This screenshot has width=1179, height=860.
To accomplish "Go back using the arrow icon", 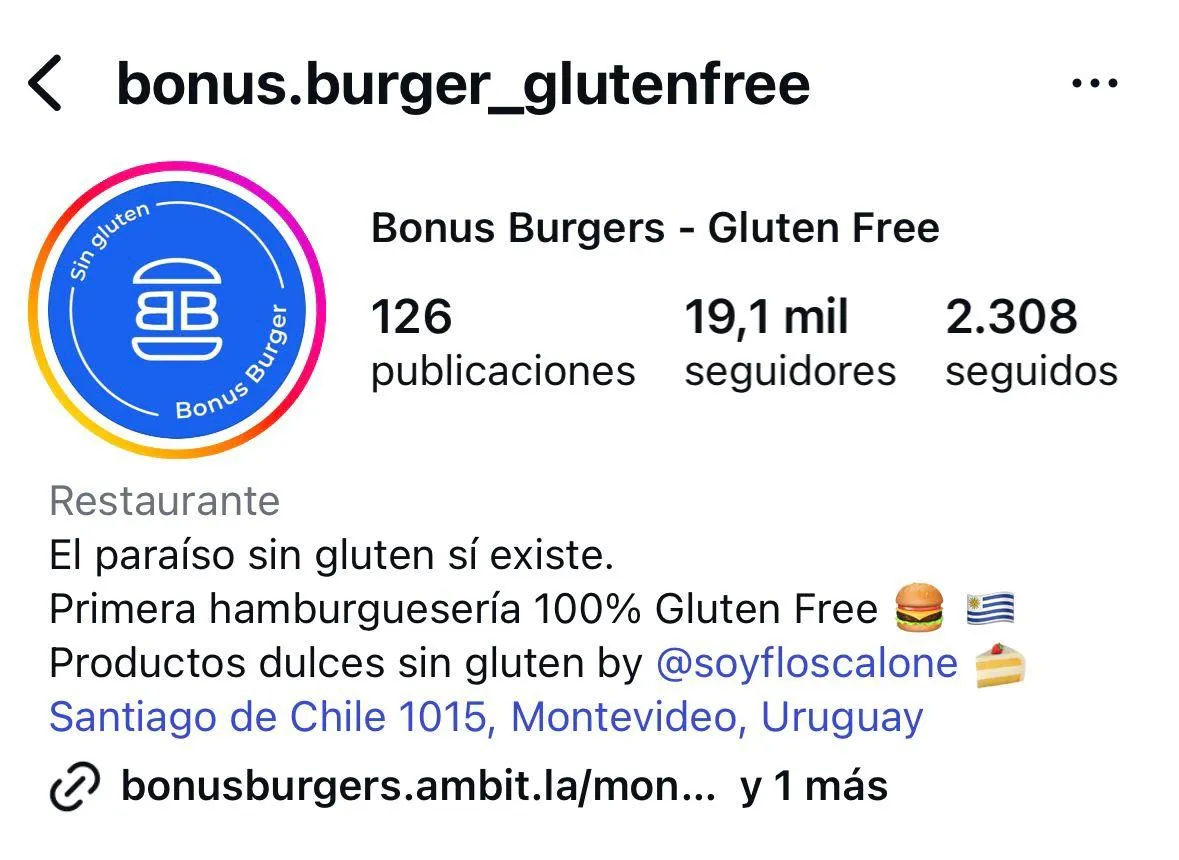I will (x=45, y=84).
